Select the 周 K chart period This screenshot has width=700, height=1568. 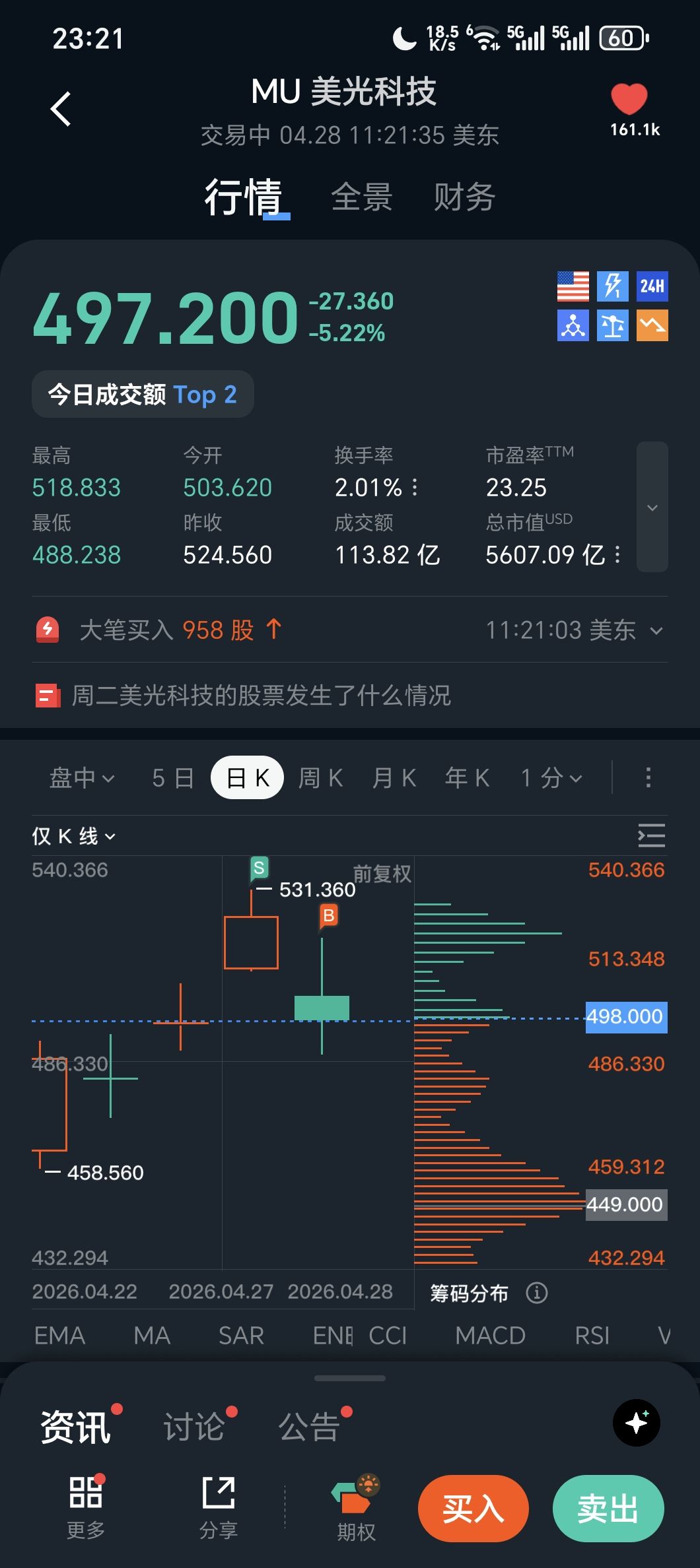pyautogui.click(x=321, y=778)
